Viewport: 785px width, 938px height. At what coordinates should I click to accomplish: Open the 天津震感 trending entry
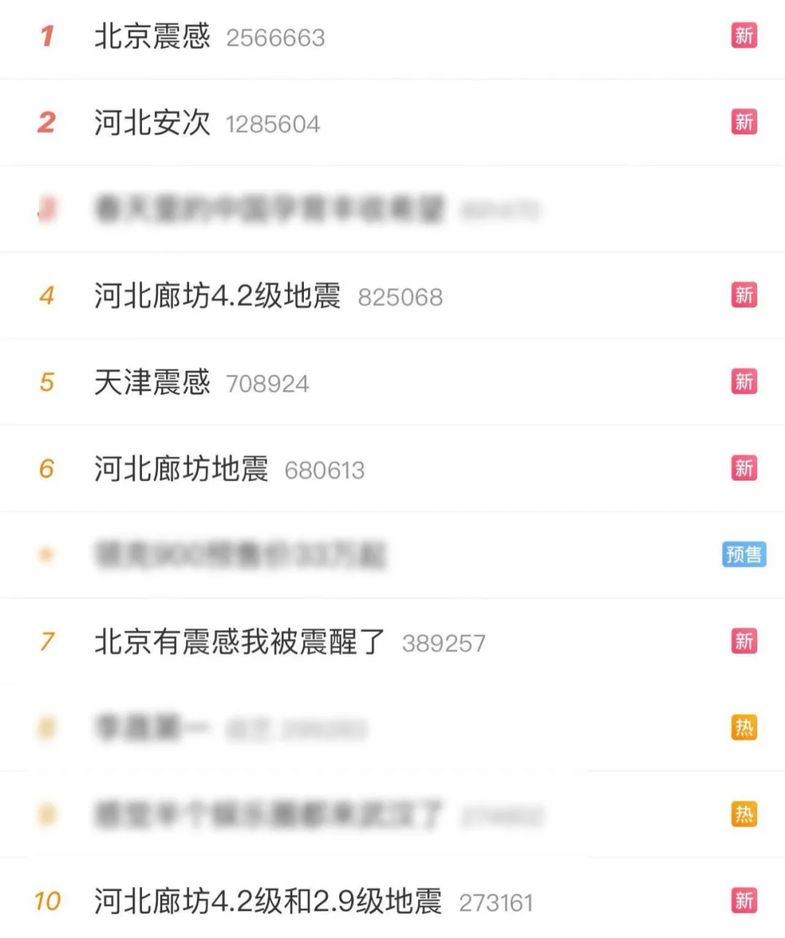click(x=152, y=382)
